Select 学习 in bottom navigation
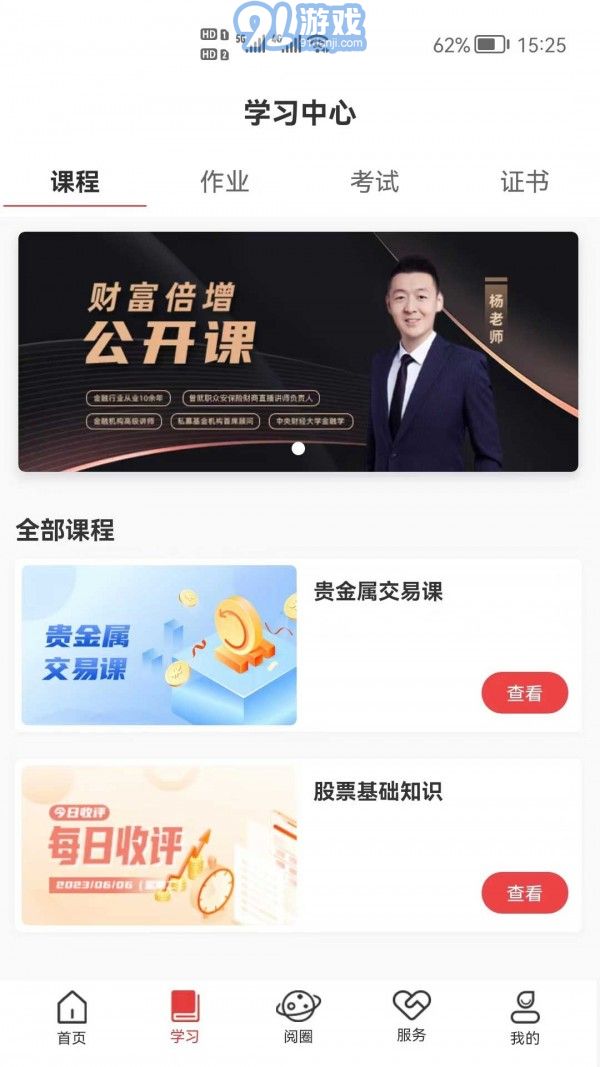600x1067 pixels. point(185,1018)
